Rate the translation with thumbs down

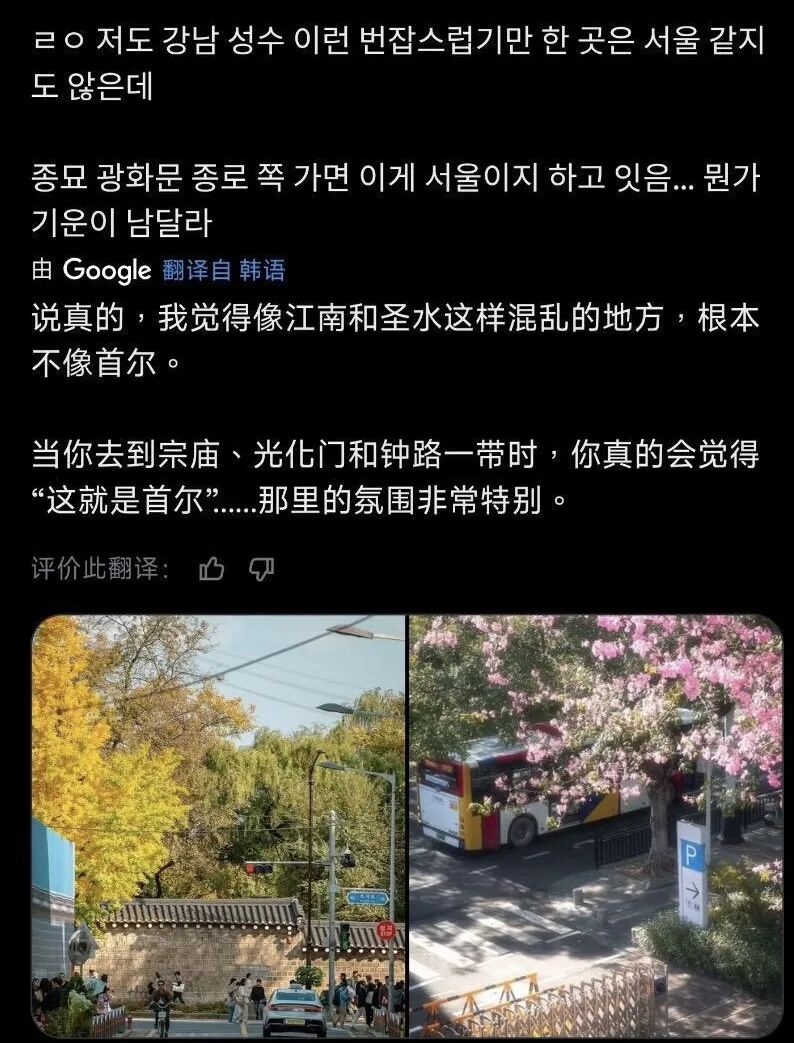pyautogui.click(x=261, y=569)
